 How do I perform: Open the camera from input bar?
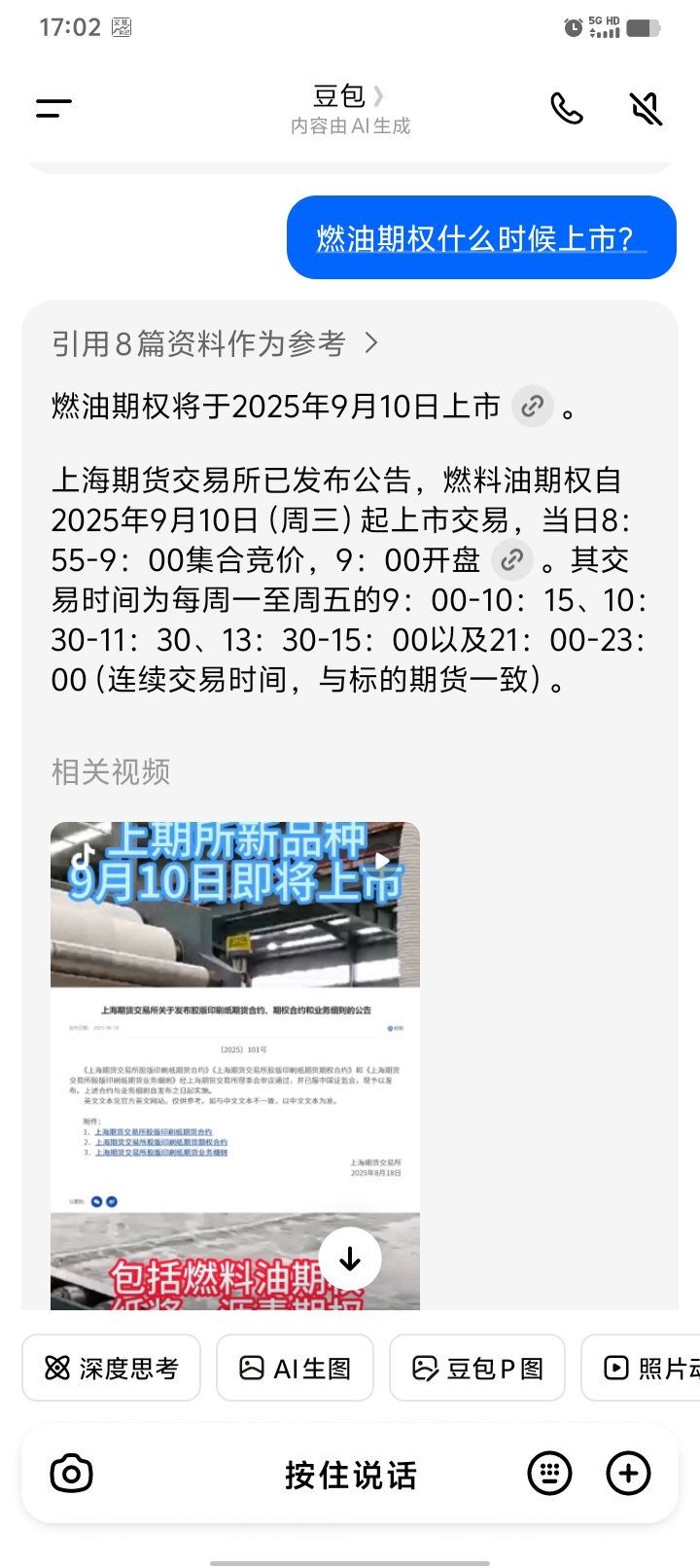coord(71,1474)
